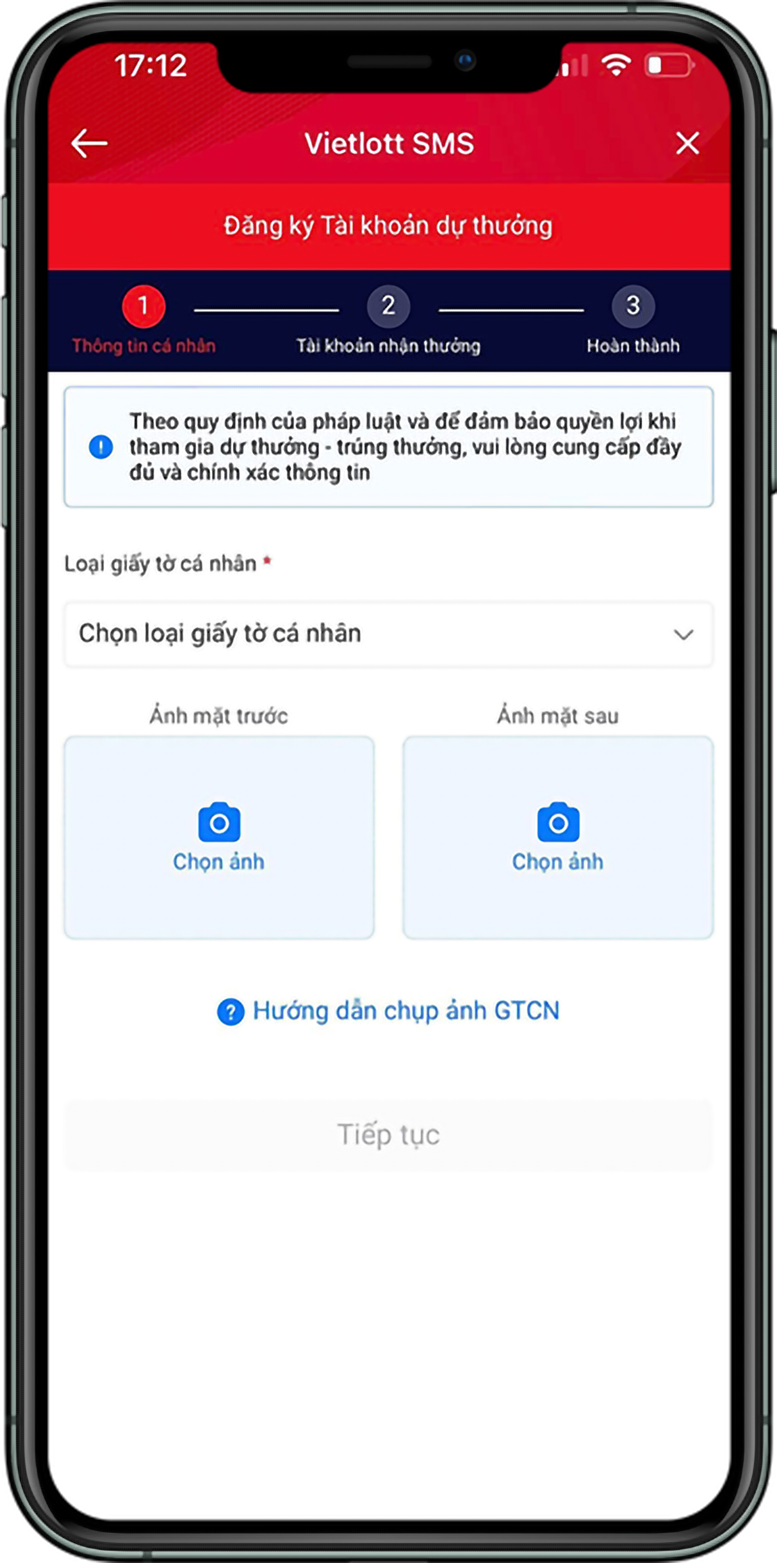Open the 'Chọn loại giấy tờ cá nhân' dropdown

click(388, 634)
